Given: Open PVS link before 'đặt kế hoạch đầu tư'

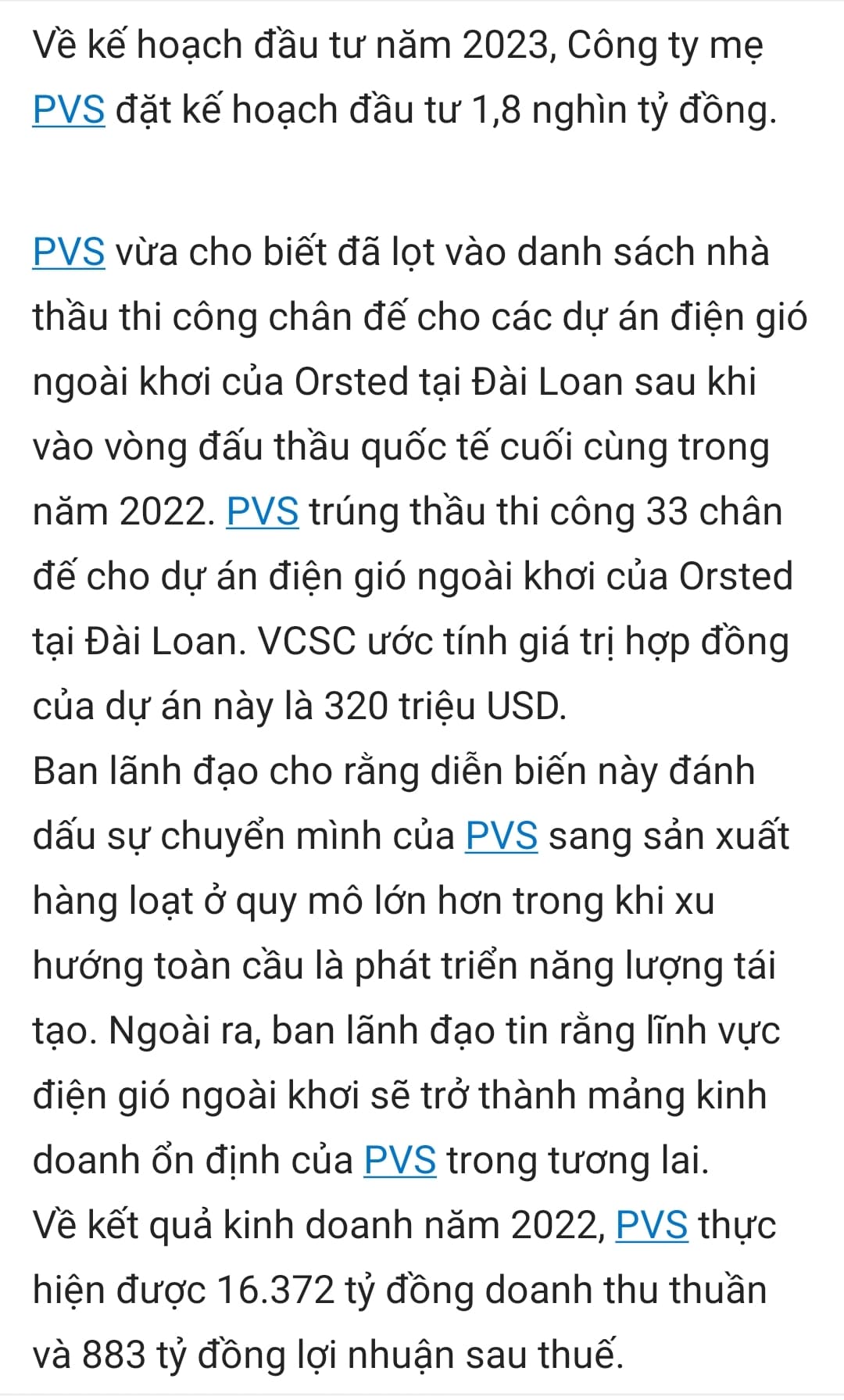Looking at the screenshot, I should [x=69, y=110].
